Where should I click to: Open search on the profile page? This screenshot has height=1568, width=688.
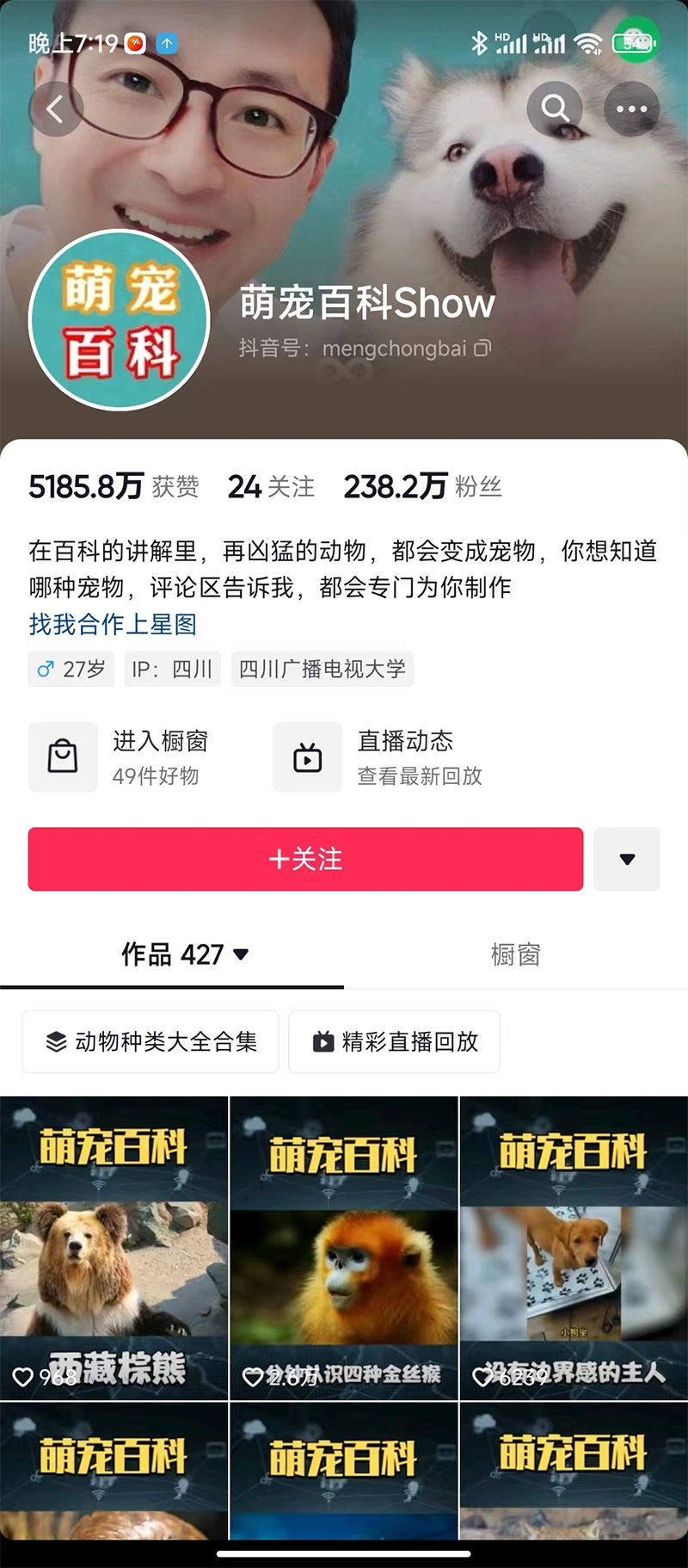[556, 108]
